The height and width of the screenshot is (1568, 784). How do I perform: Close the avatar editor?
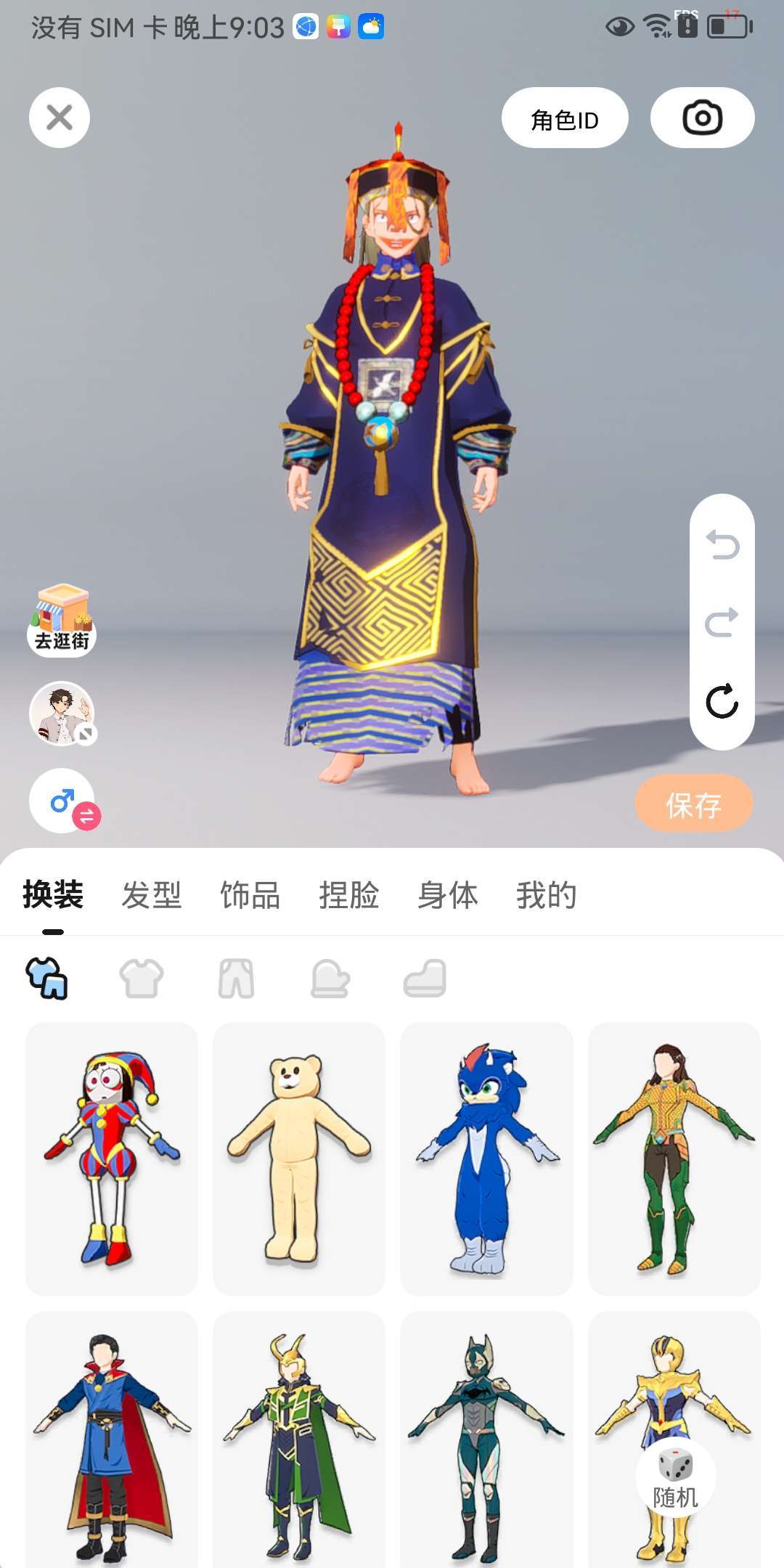click(x=60, y=118)
